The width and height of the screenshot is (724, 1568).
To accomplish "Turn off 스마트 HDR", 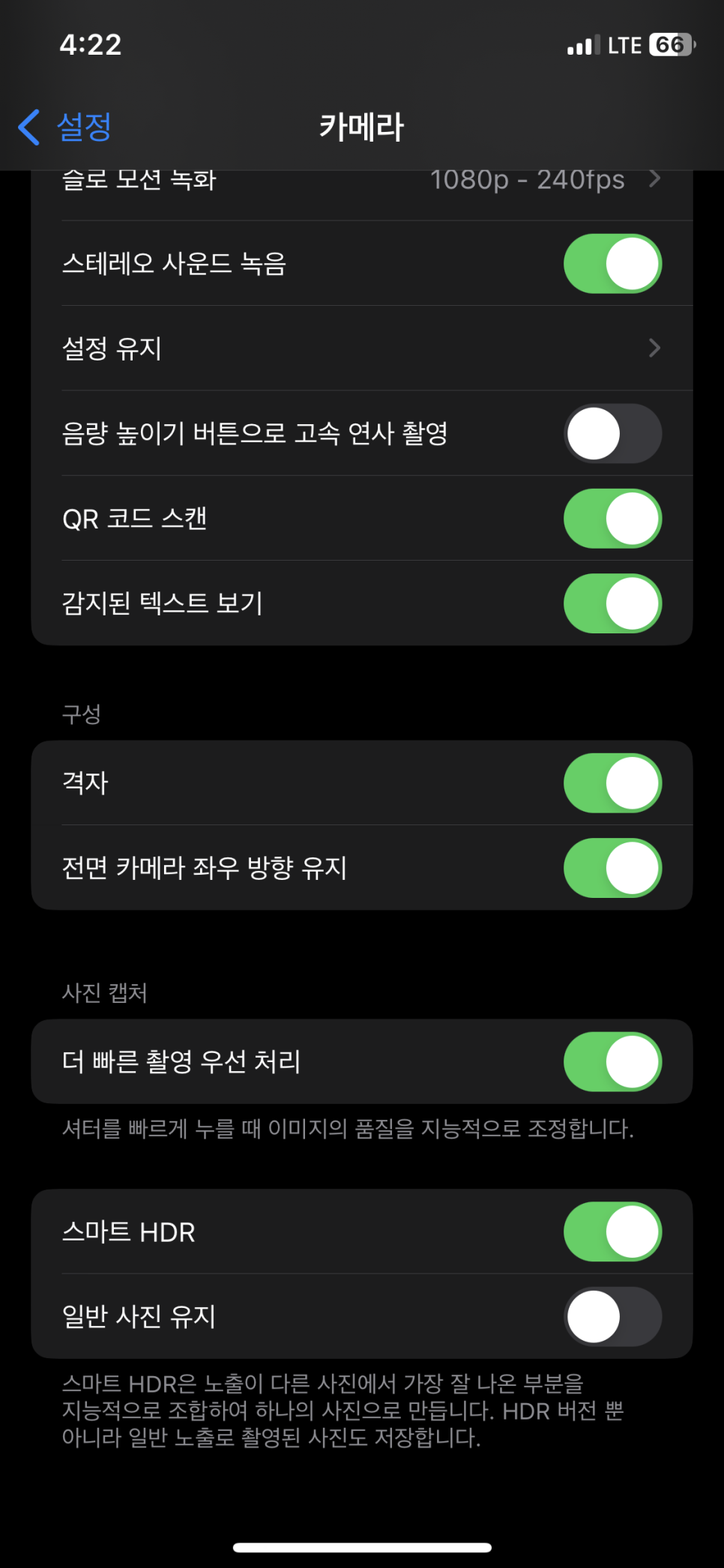I will (612, 1232).
